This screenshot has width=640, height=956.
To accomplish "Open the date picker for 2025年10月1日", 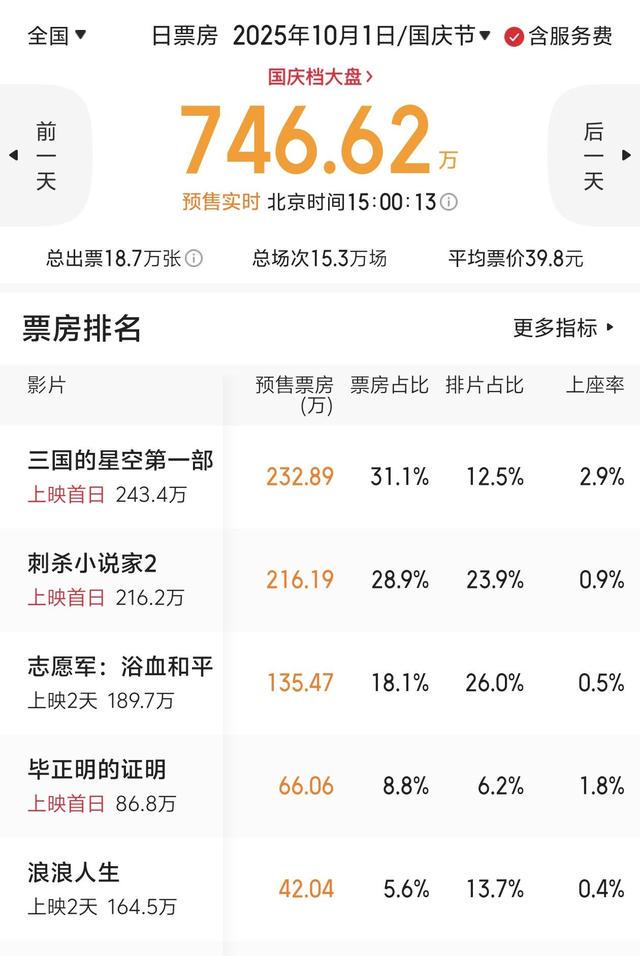I will click(361, 36).
